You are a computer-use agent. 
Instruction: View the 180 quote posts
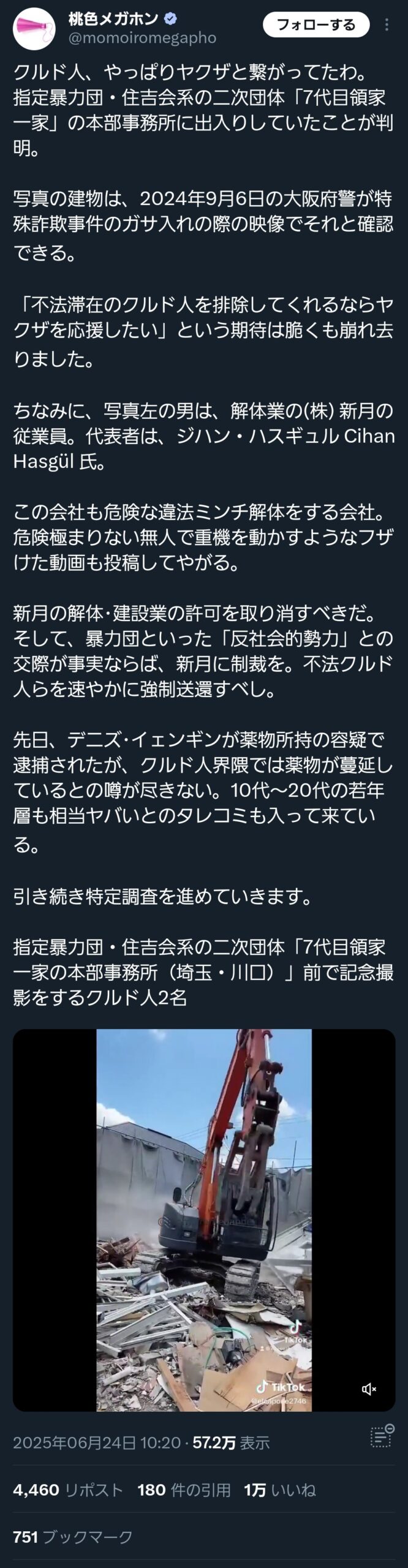pyautogui.click(x=184, y=1490)
